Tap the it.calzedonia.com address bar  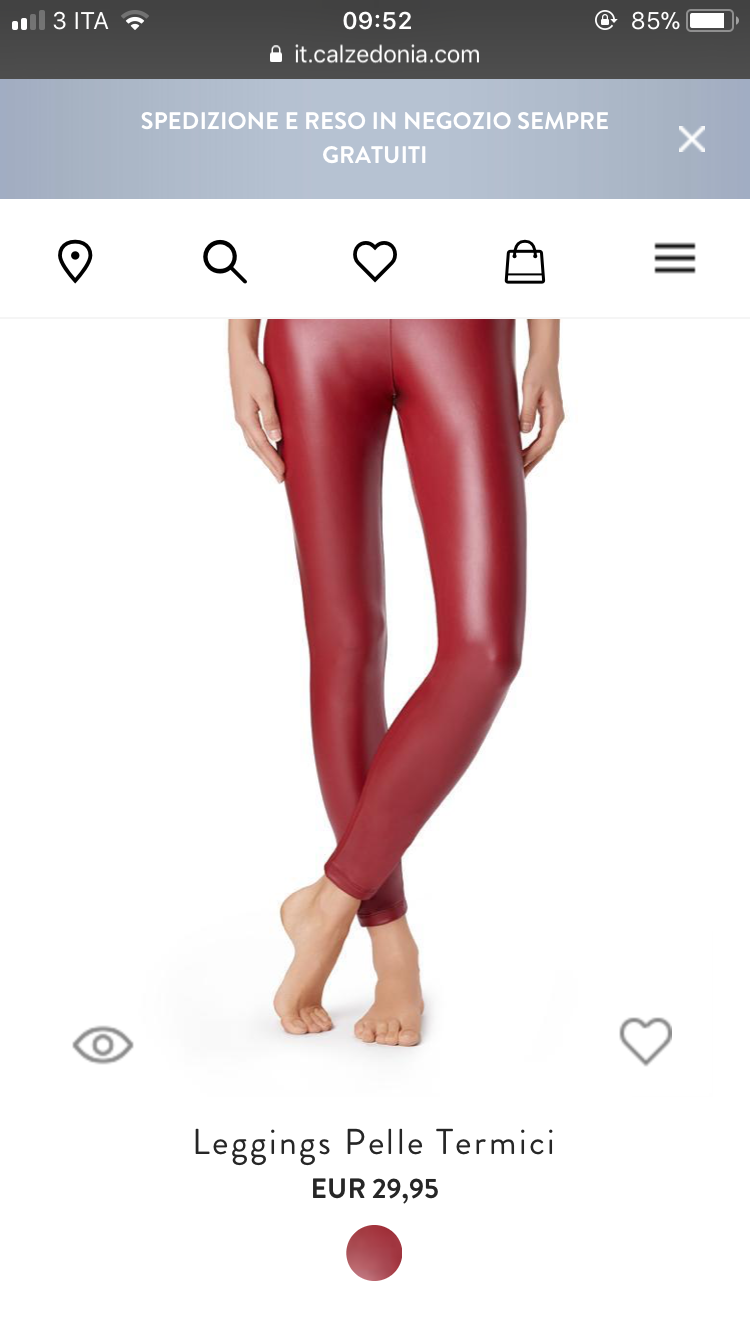tap(375, 55)
